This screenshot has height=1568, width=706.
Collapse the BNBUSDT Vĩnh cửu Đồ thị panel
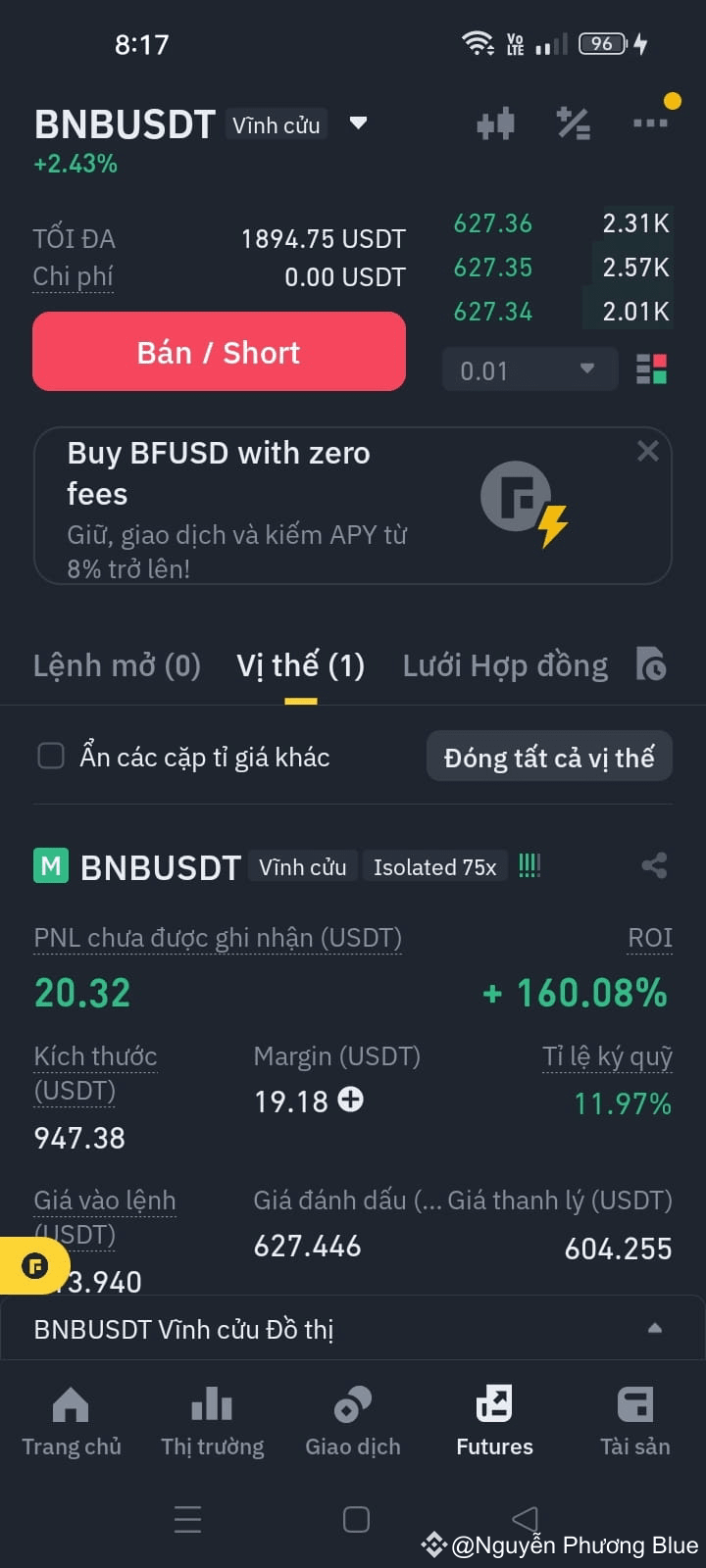pyautogui.click(x=655, y=1329)
